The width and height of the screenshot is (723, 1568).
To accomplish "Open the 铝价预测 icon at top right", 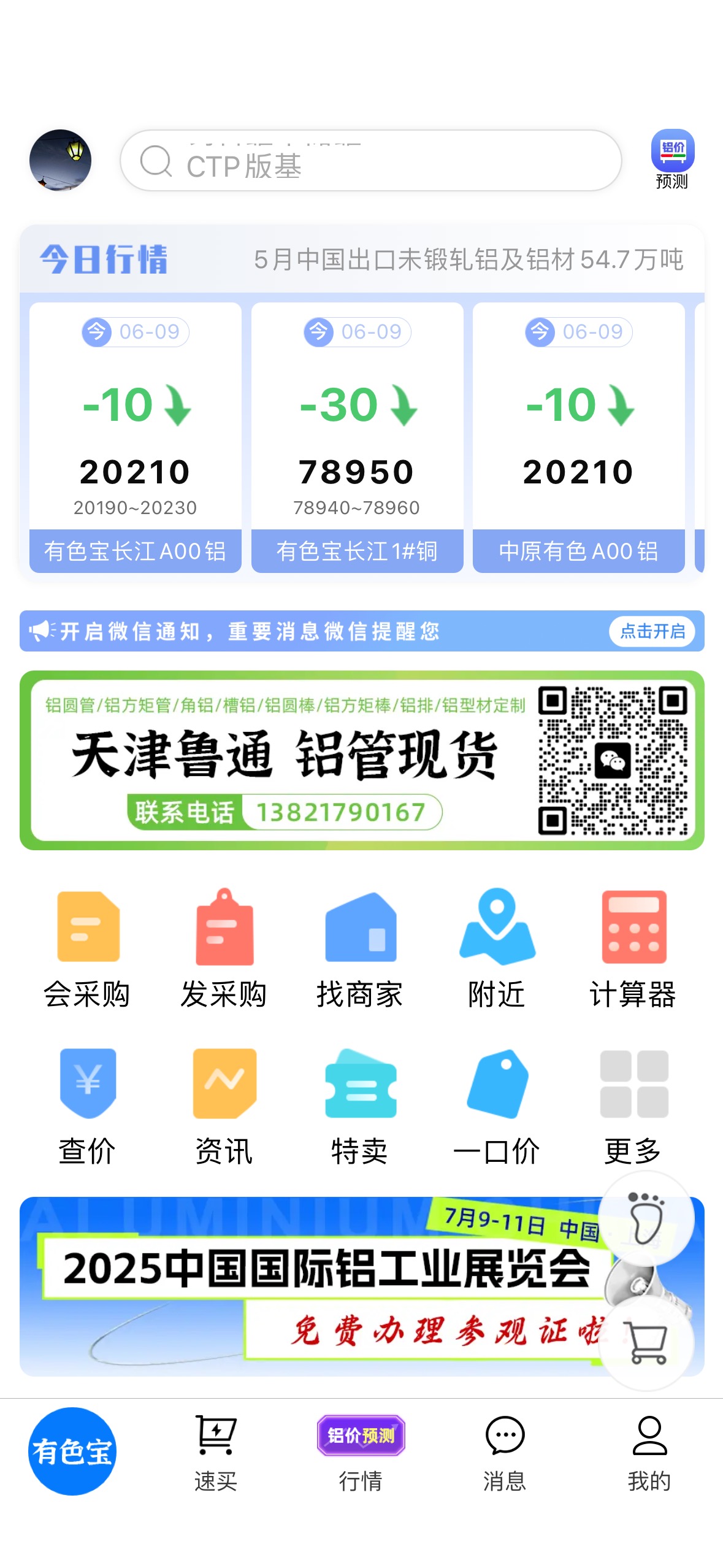I will [x=672, y=159].
